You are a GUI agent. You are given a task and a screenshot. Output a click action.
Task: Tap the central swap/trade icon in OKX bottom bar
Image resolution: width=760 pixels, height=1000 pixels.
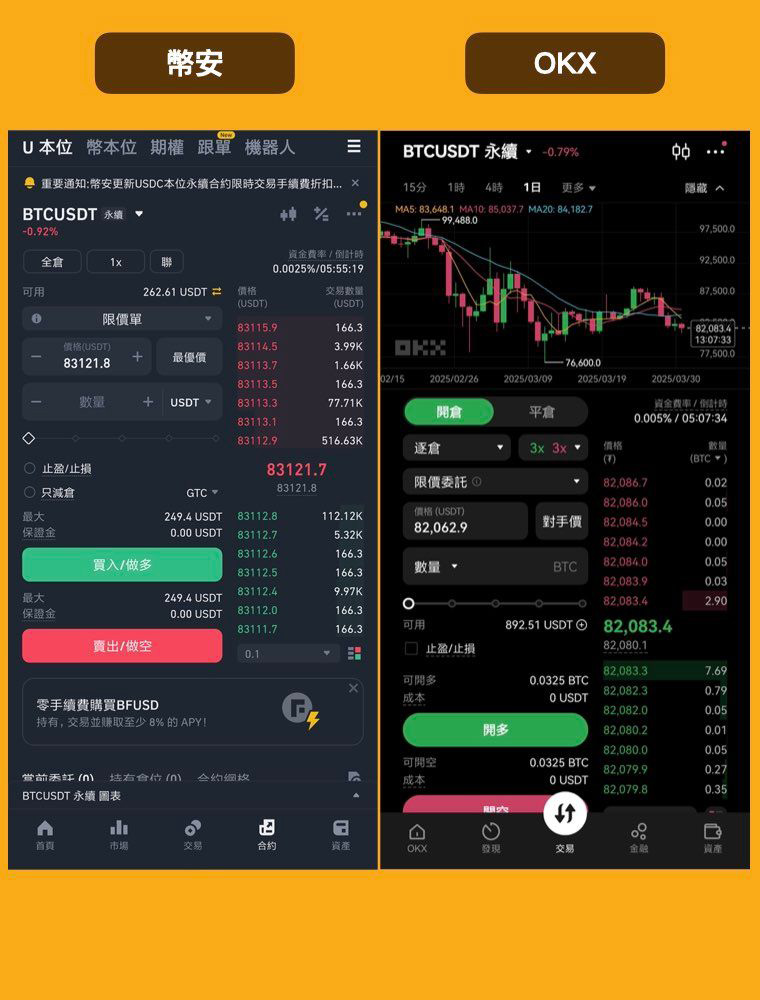(565, 814)
